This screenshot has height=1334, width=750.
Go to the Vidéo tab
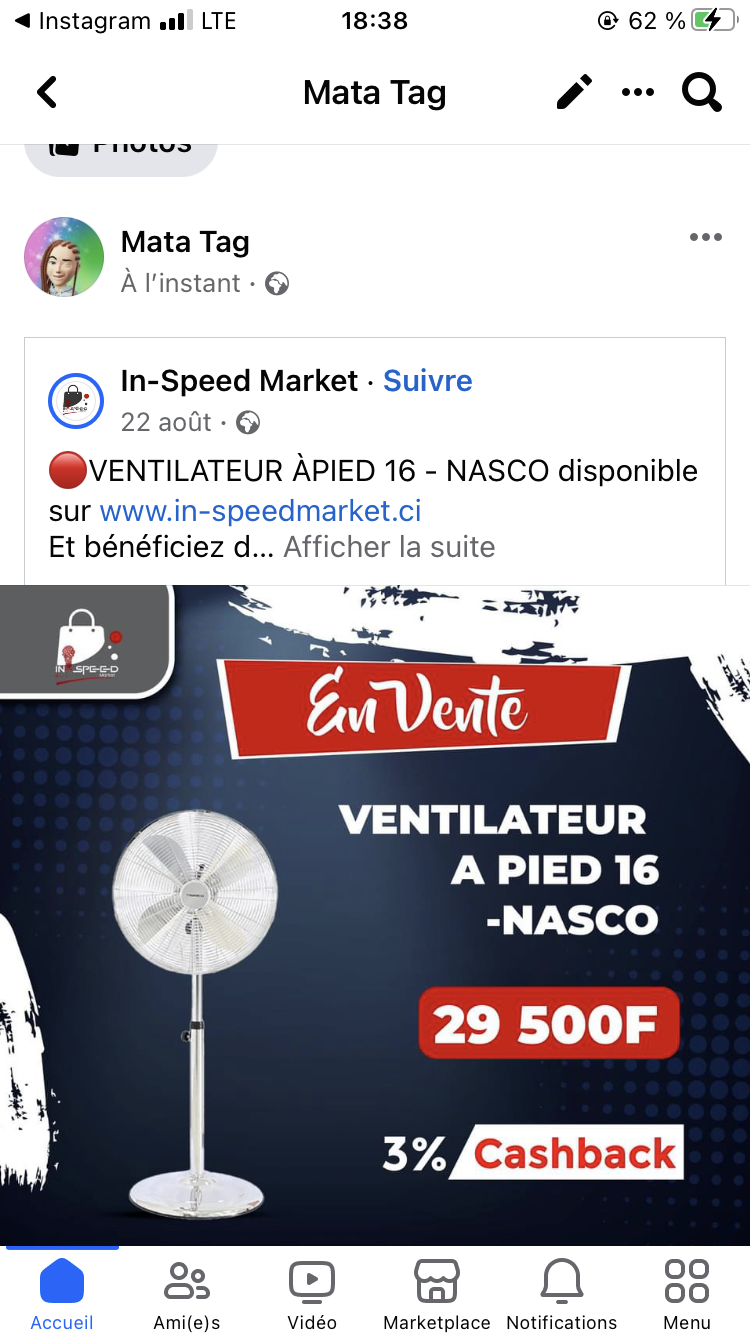click(312, 1294)
